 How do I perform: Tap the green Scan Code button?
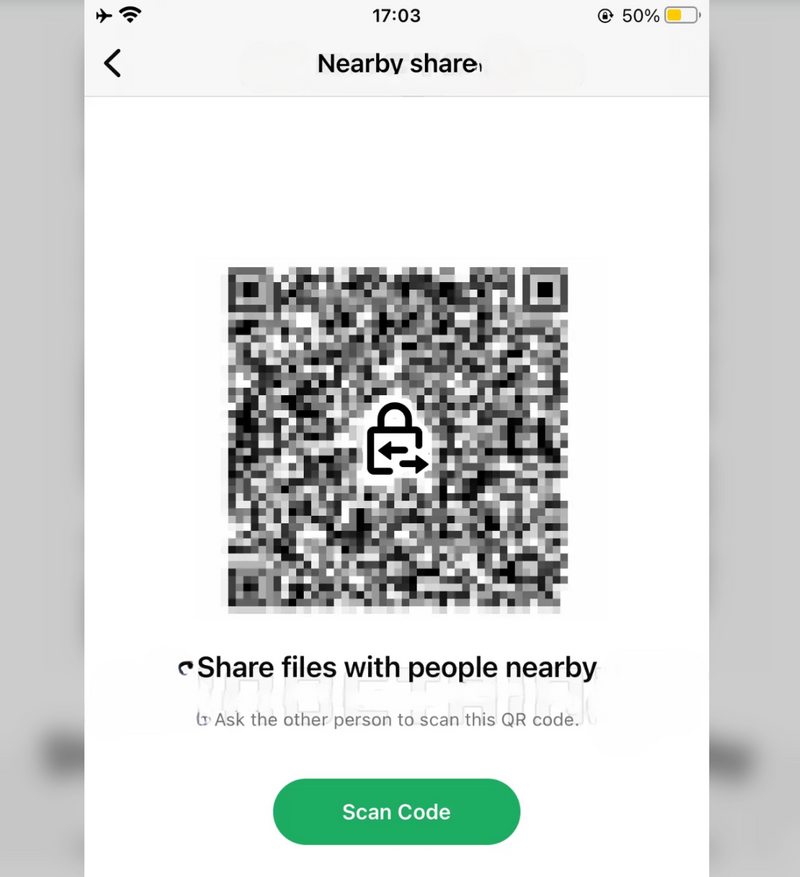click(x=396, y=811)
